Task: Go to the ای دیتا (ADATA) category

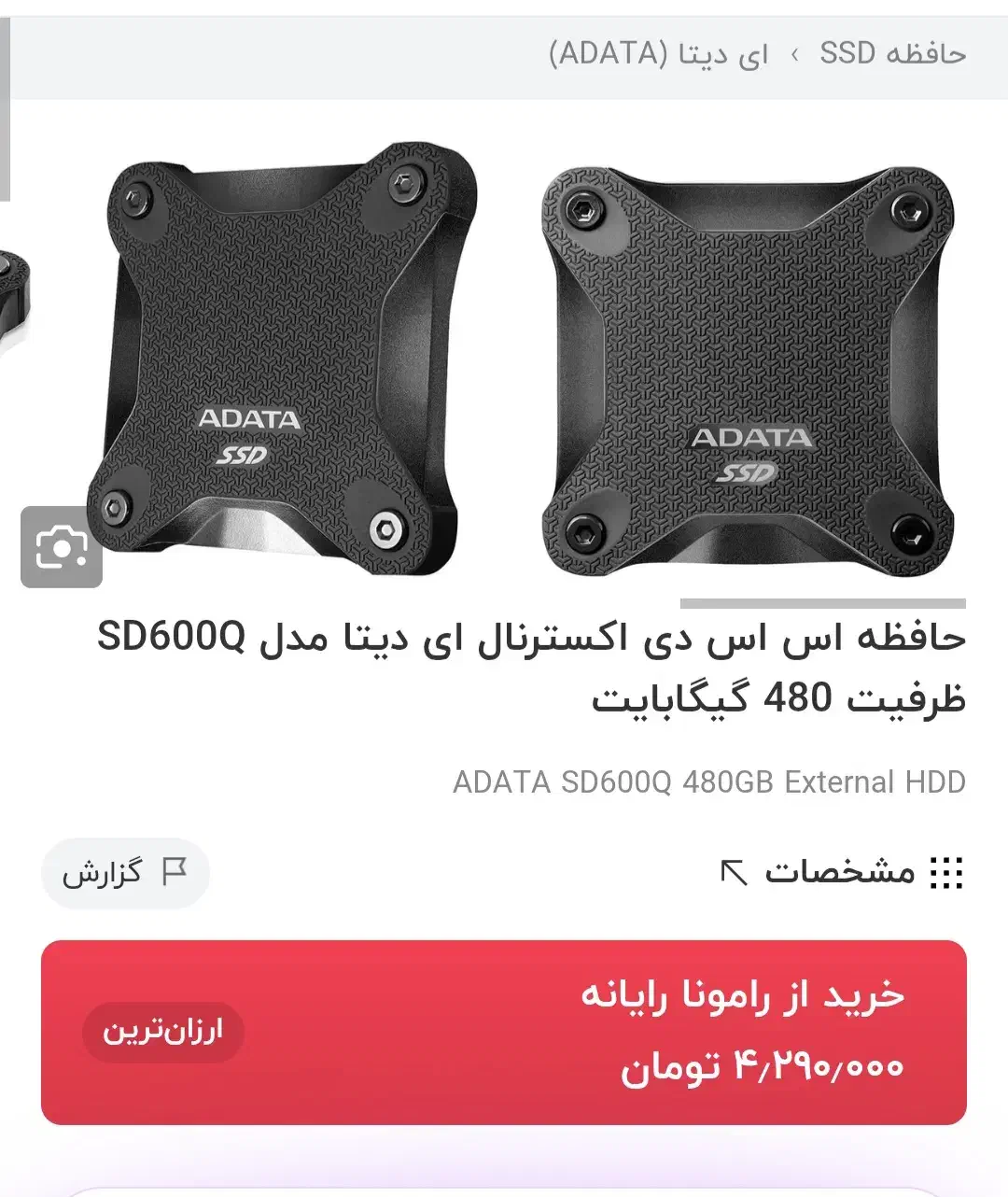Action: coord(659,54)
